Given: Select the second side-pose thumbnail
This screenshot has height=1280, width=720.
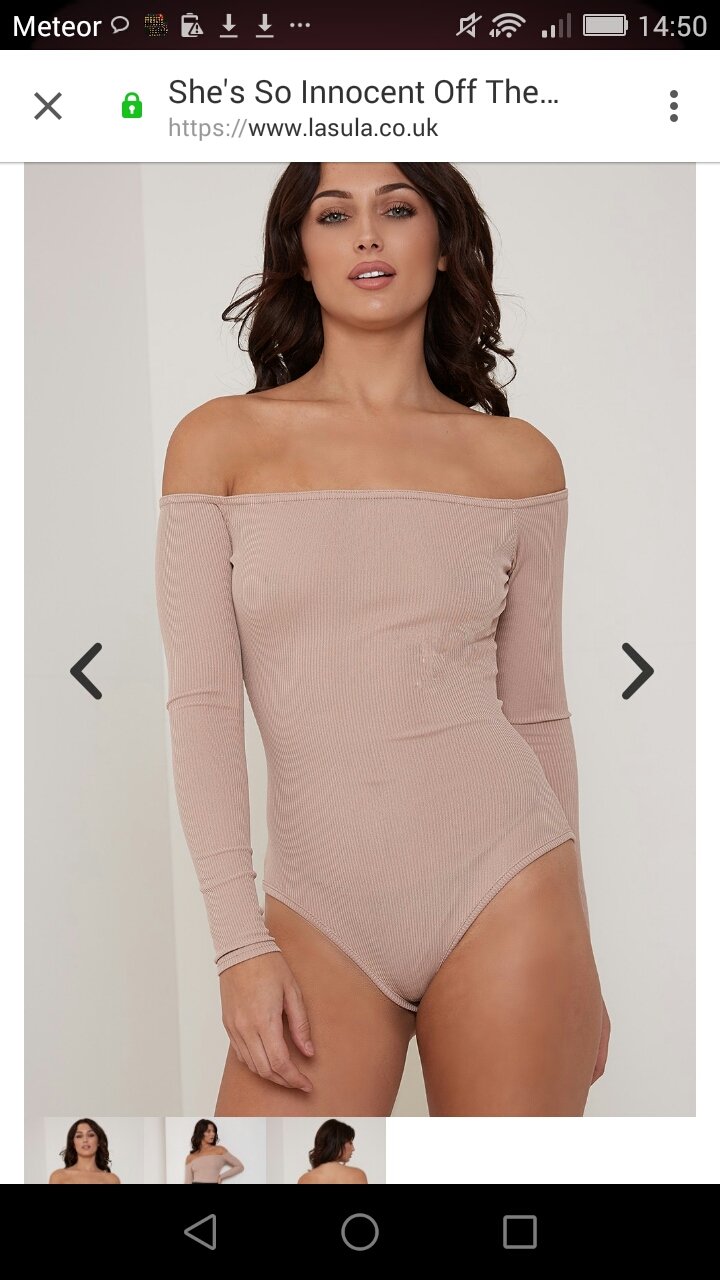Looking at the screenshot, I should 215,1152.
